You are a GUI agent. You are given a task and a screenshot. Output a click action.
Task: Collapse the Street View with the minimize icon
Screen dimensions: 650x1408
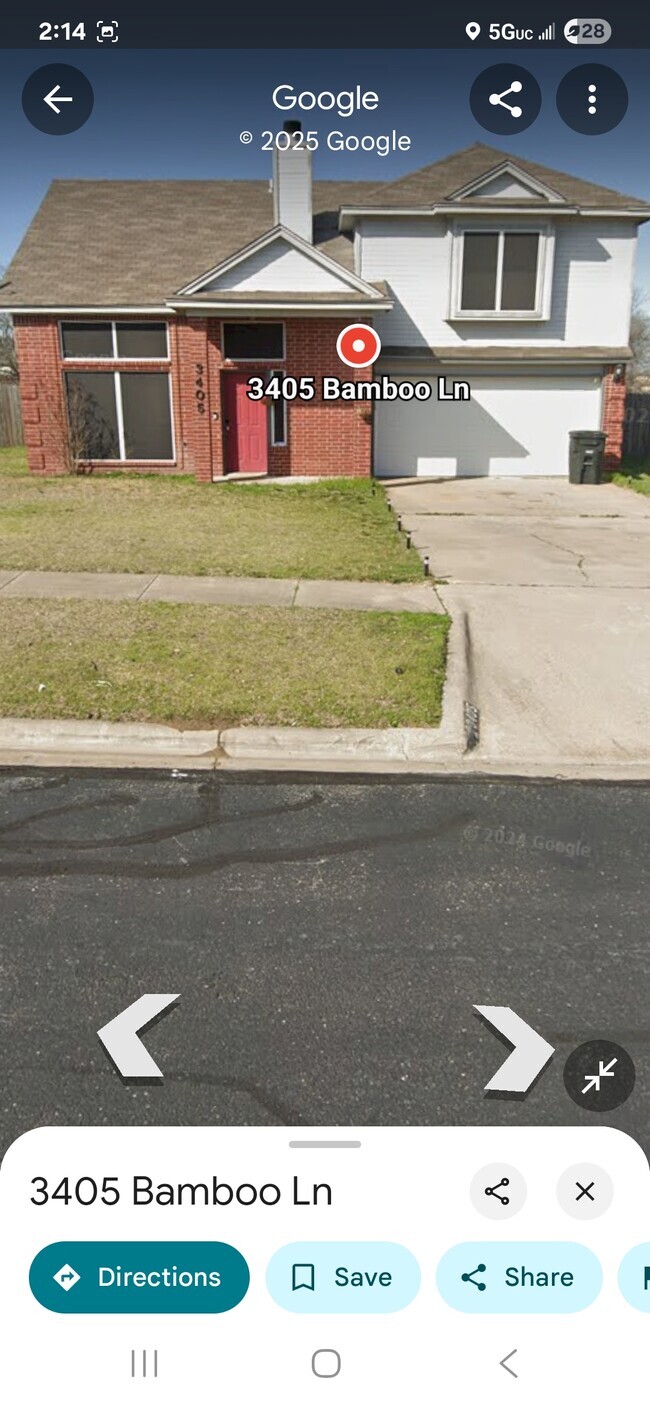coord(599,1076)
